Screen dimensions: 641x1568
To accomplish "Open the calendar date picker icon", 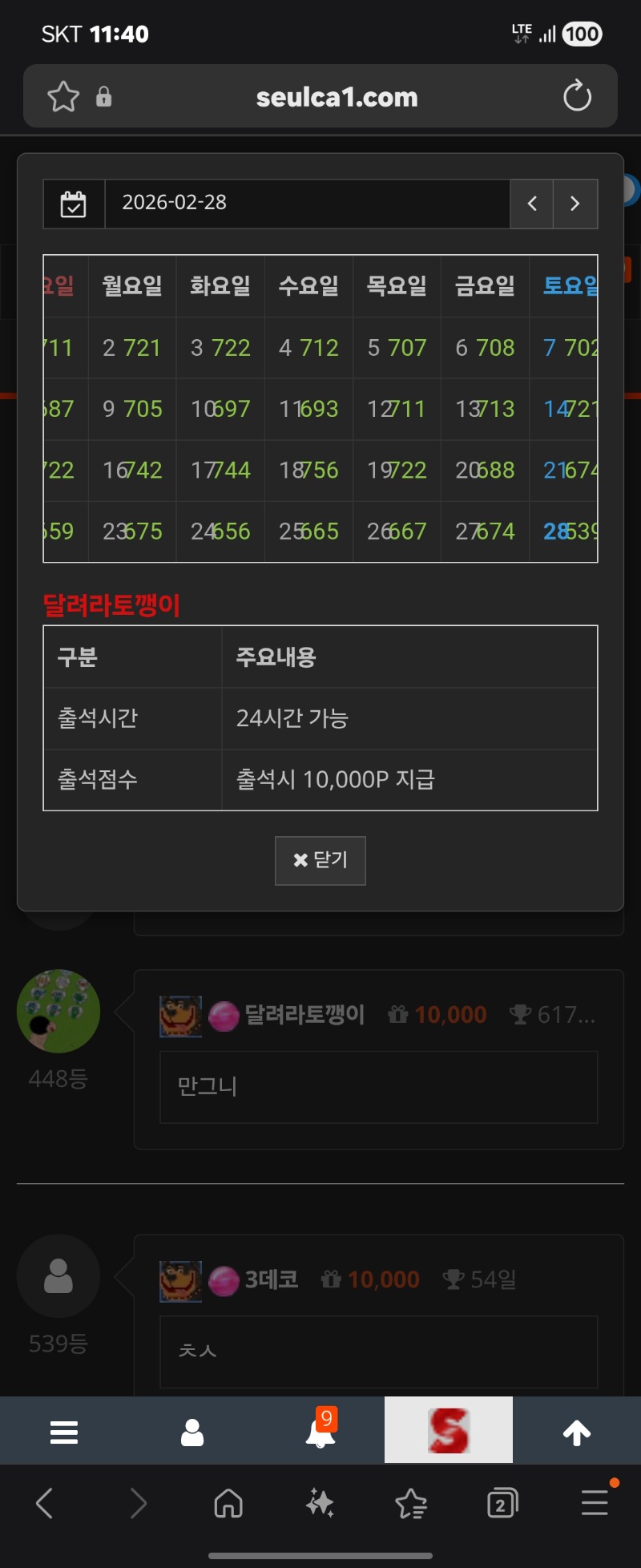I will [x=74, y=204].
